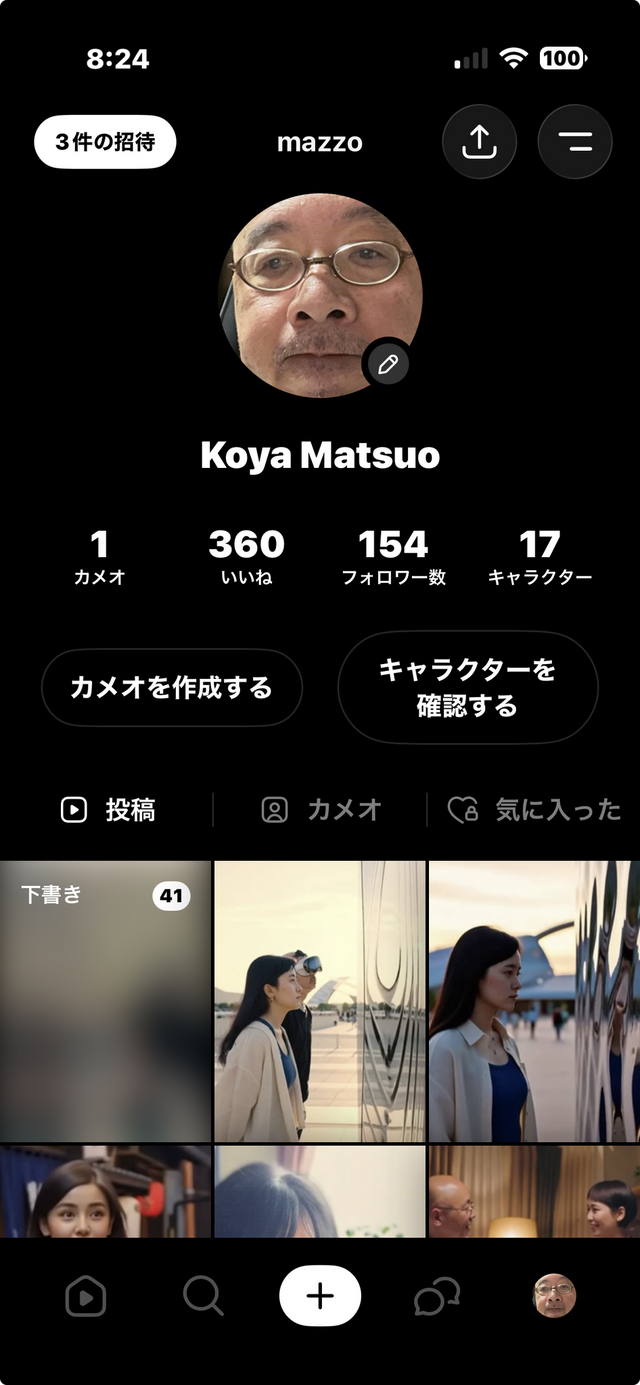The image size is (640, 1385).
Task: Tap the カメオを作成する button
Action: (171, 687)
